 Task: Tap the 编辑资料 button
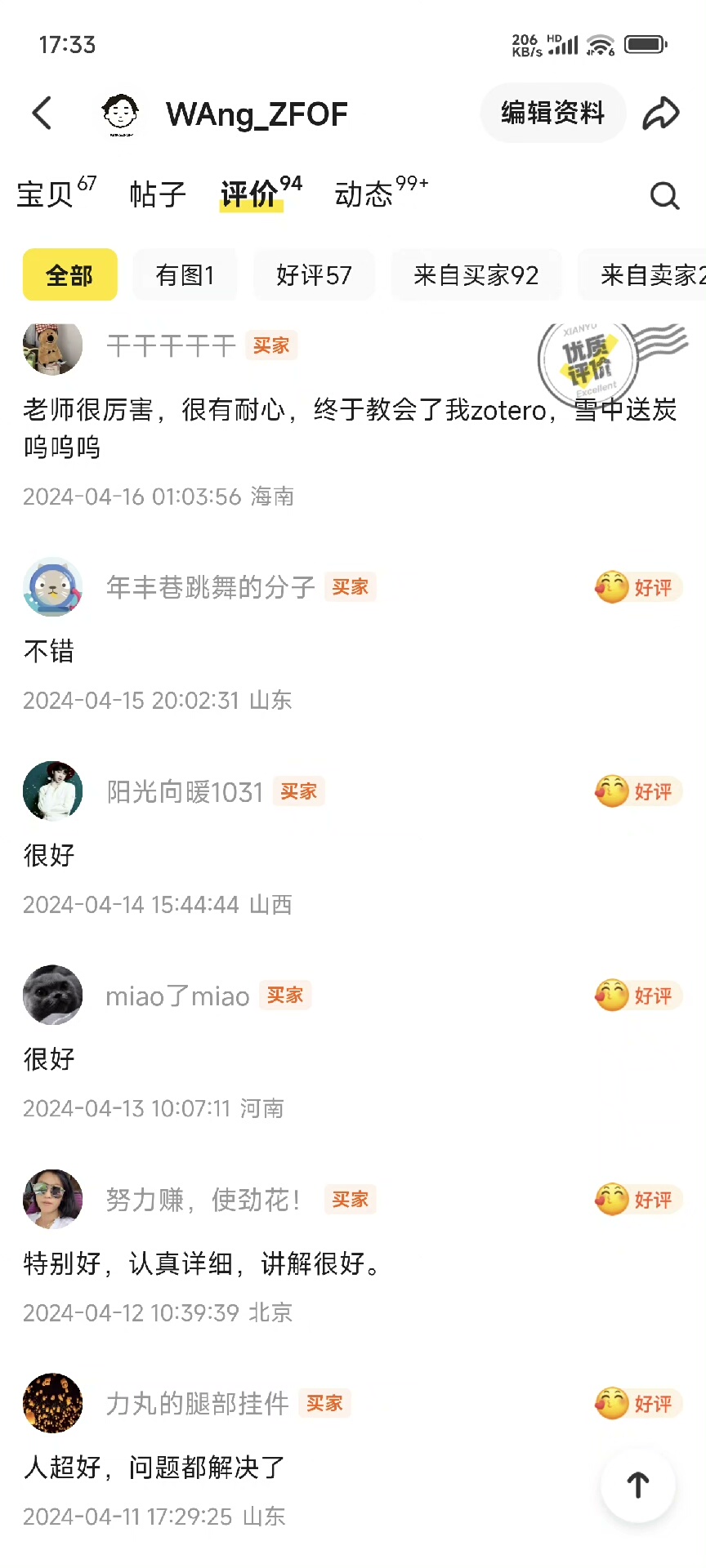[552, 113]
